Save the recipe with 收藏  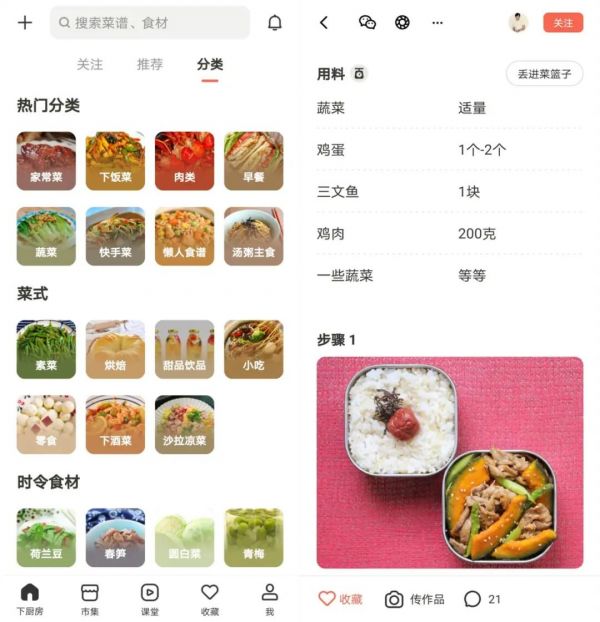340,599
